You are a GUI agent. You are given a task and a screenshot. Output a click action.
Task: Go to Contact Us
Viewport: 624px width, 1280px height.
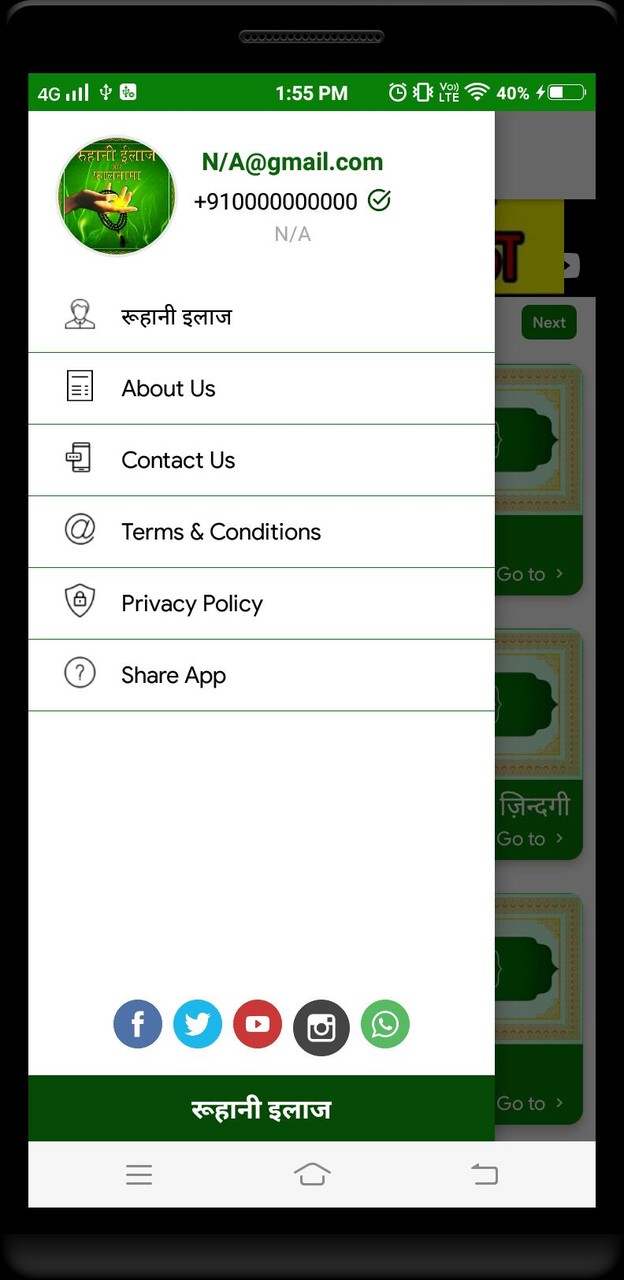point(178,461)
